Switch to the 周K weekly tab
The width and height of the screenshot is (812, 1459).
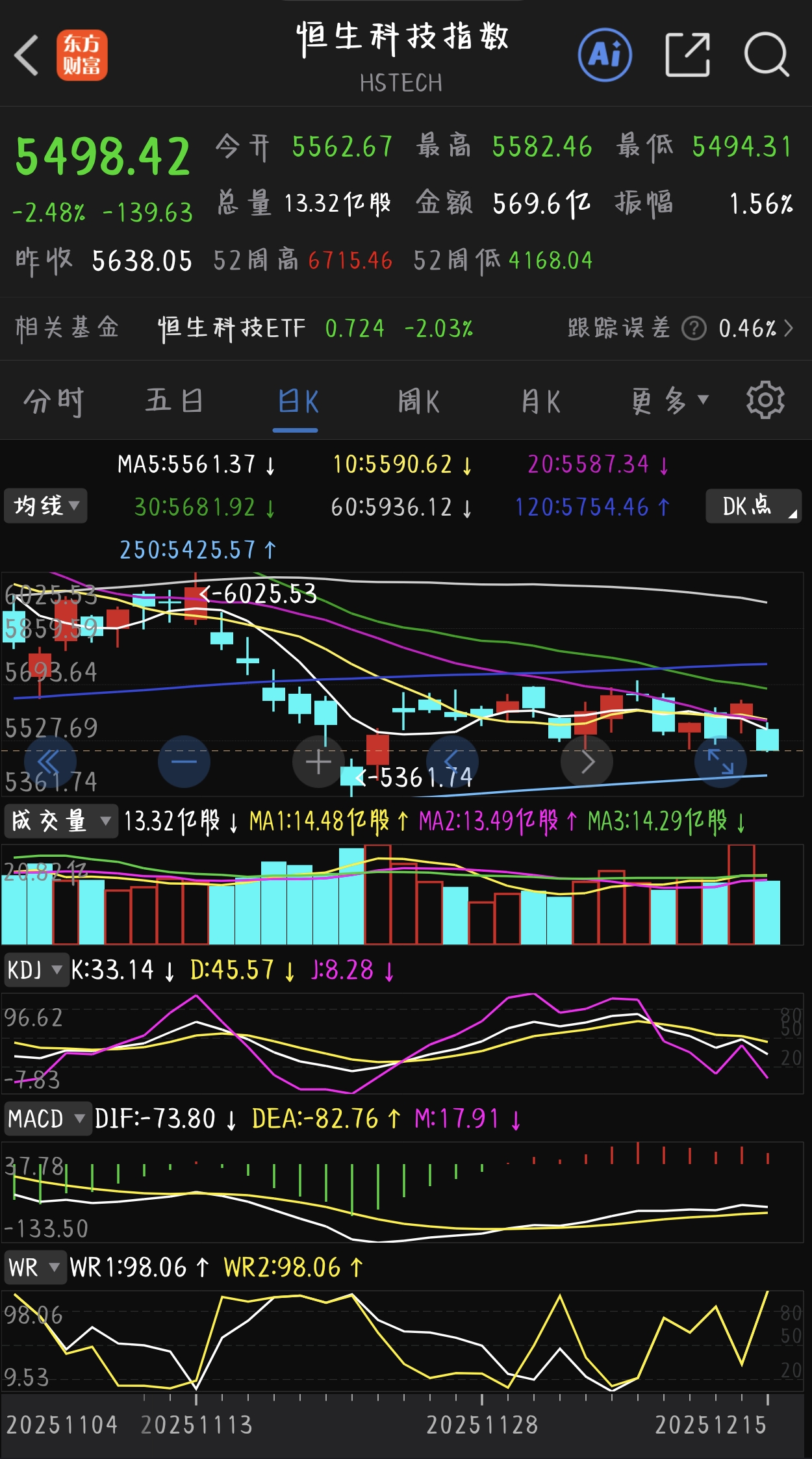coord(418,401)
